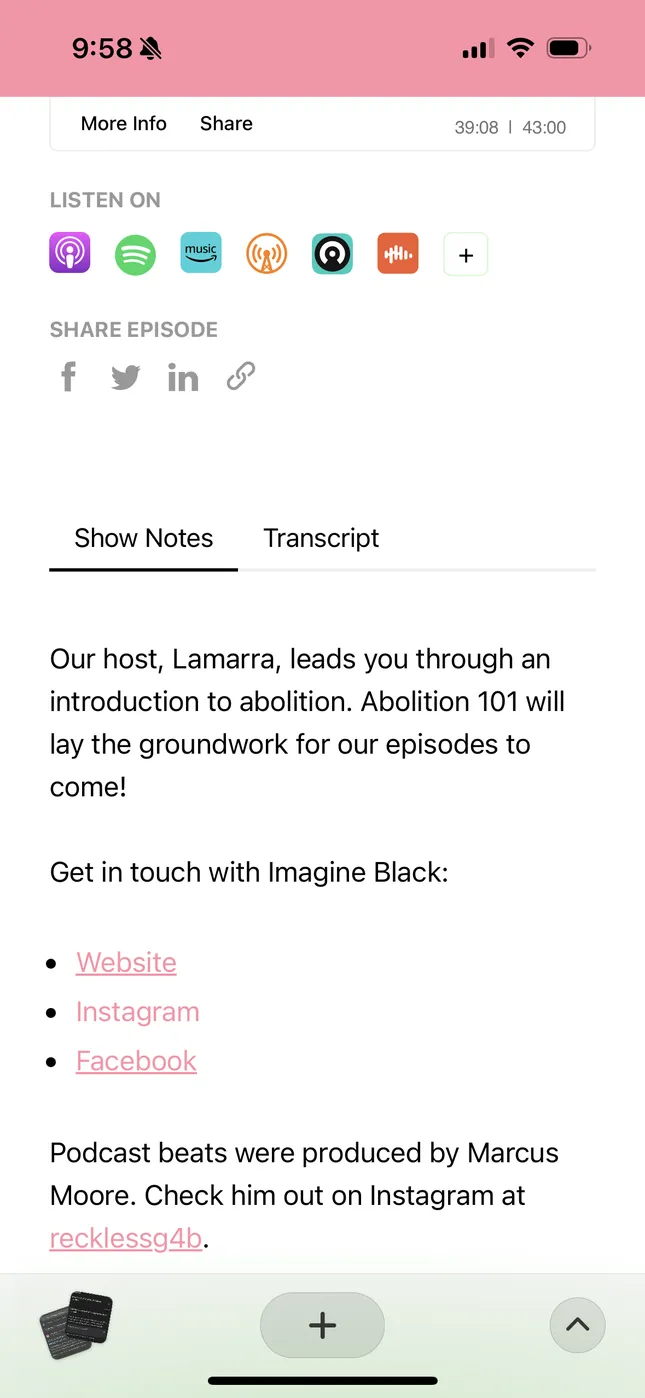Tap the plus button in the bottom bar
The width and height of the screenshot is (645, 1398).
click(x=322, y=1326)
